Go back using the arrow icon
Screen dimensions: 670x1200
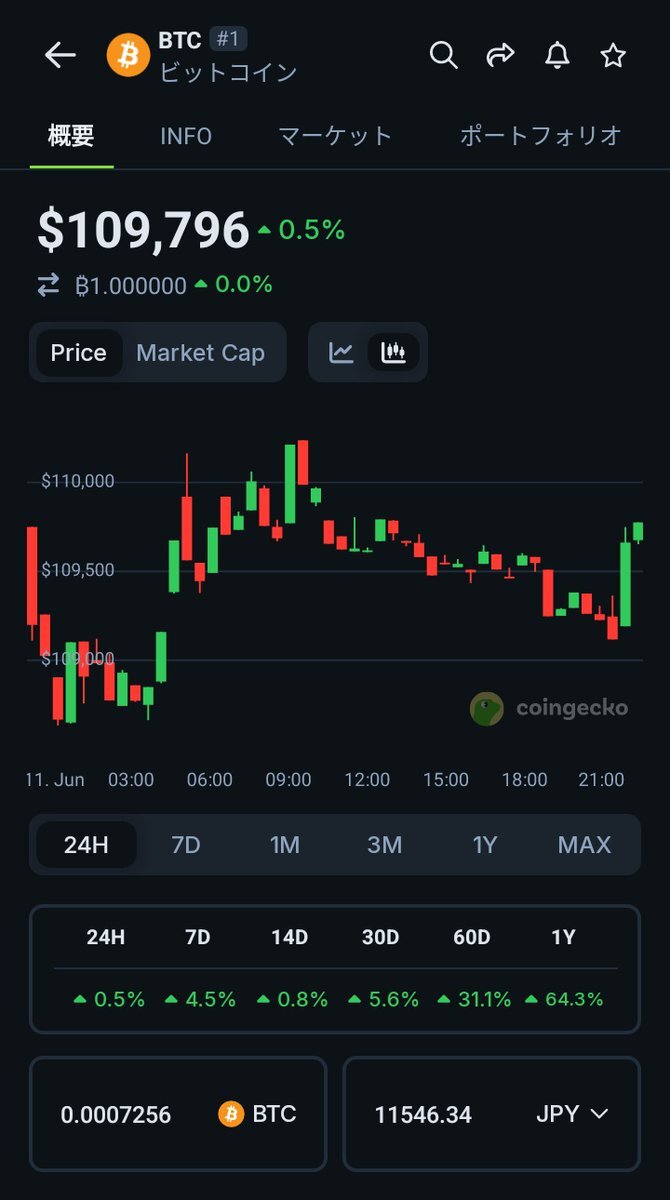[60, 55]
